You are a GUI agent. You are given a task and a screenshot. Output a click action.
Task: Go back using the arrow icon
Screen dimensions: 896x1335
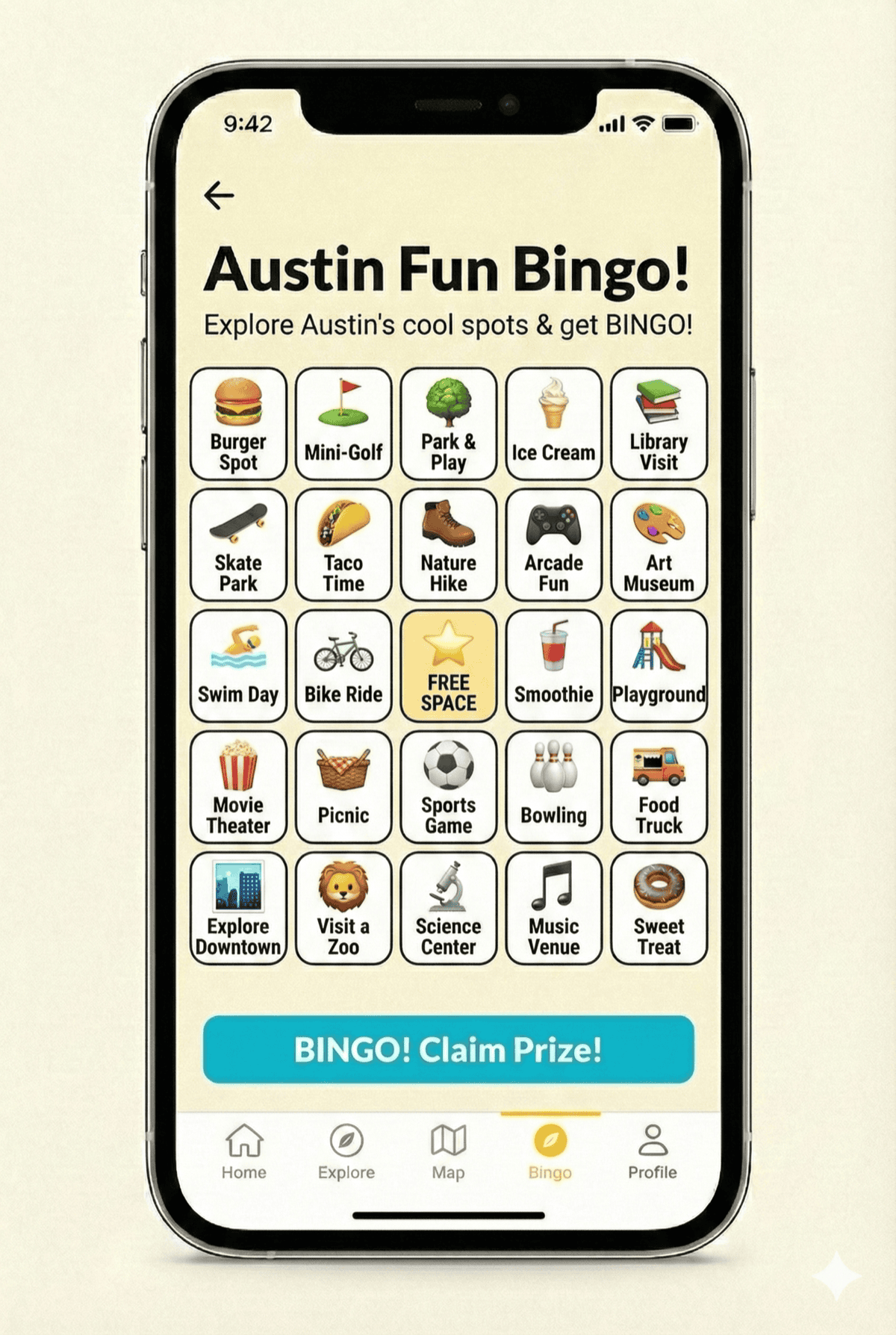[219, 196]
